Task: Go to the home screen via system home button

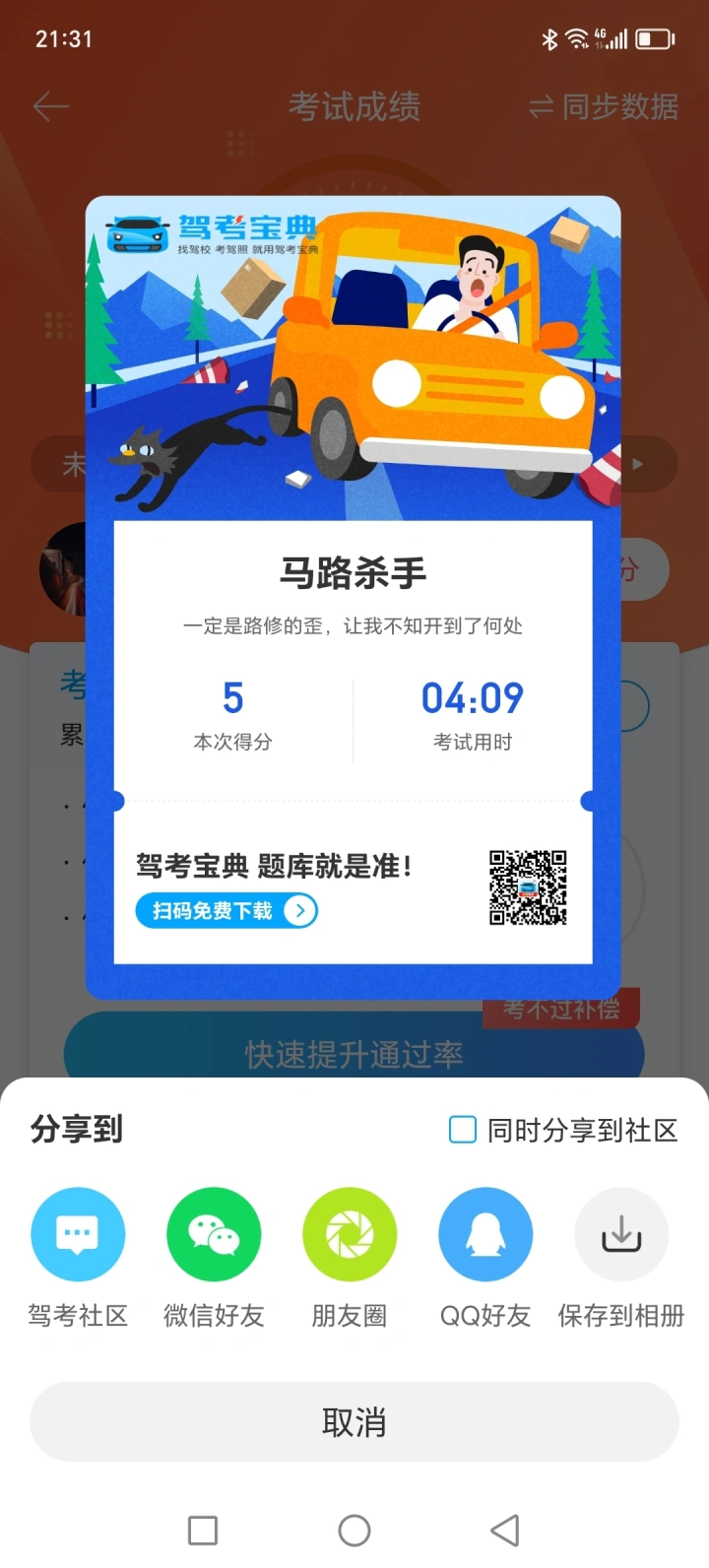Action: click(354, 1530)
